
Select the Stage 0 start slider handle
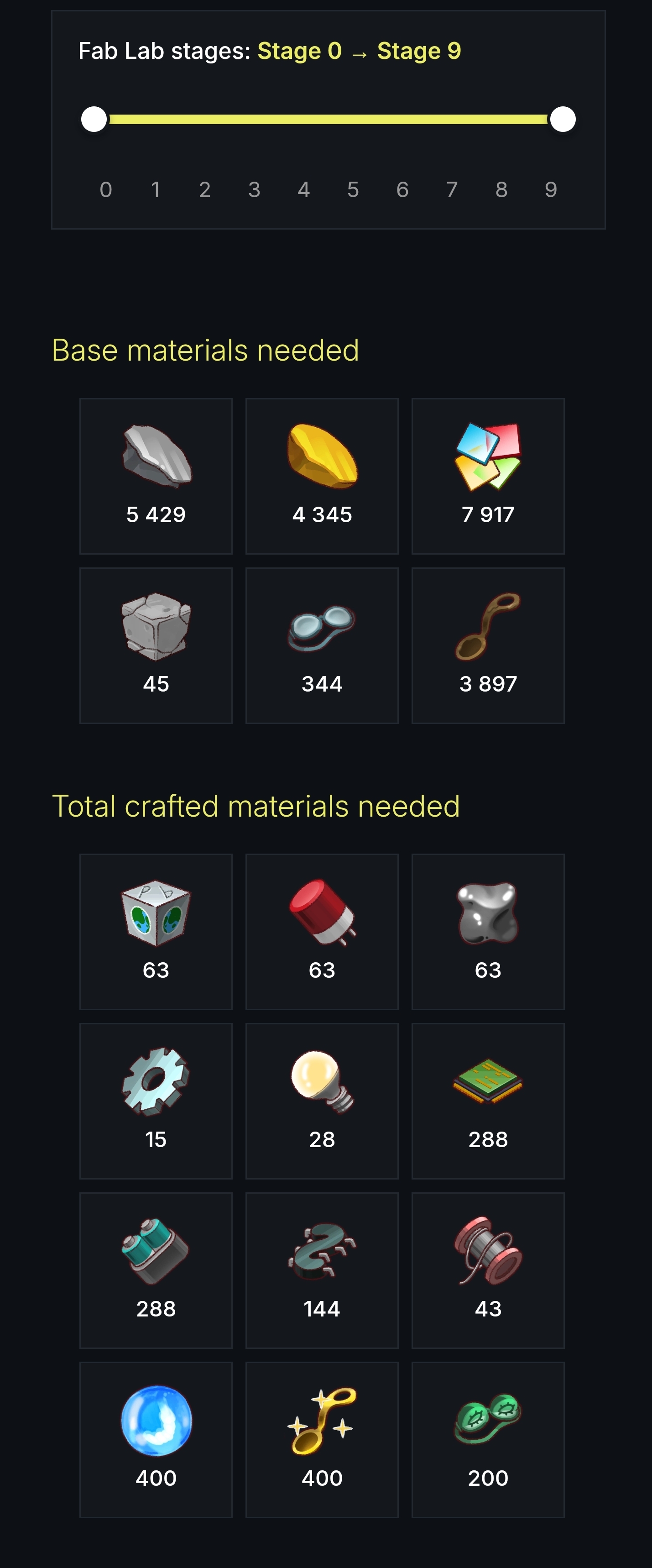(x=94, y=119)
